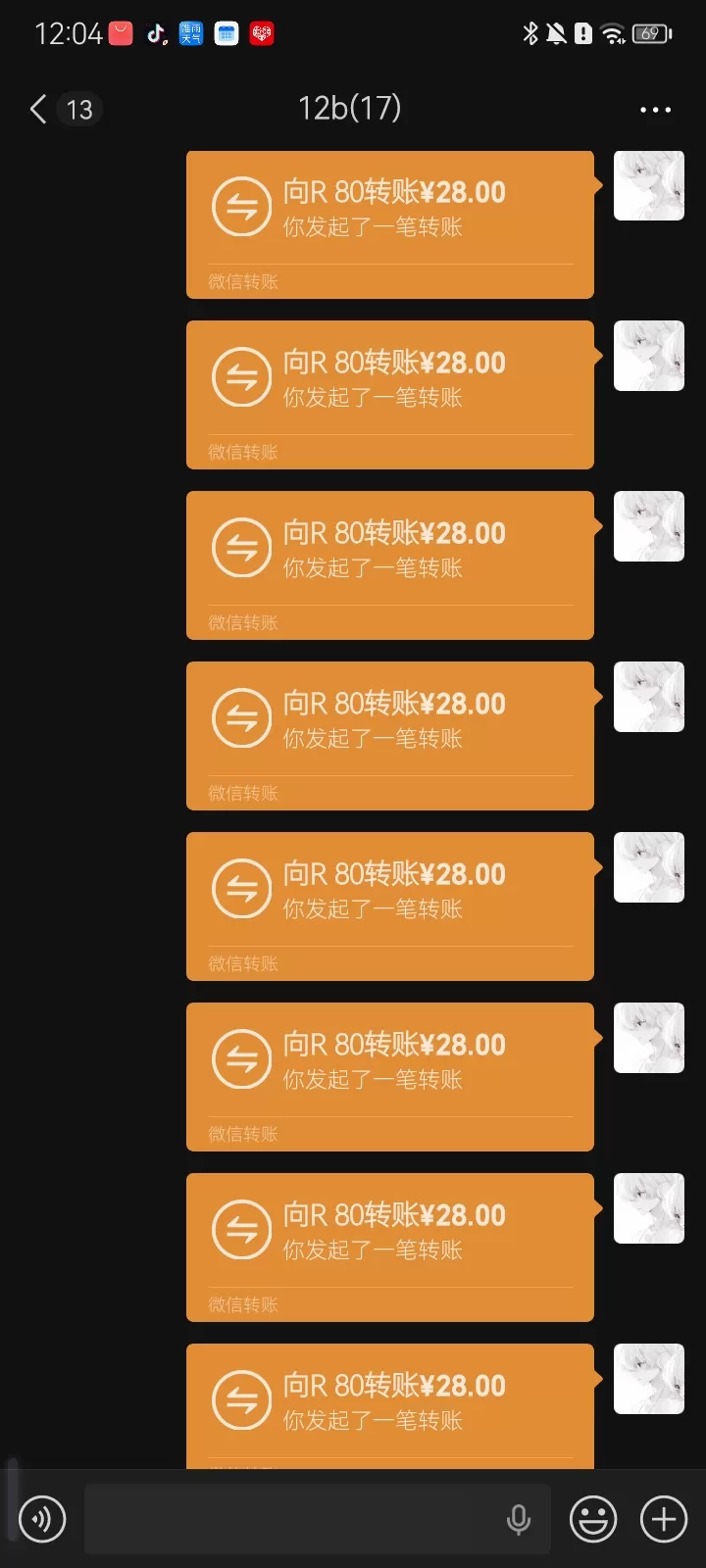Screen dimensions: 706x1568
Task: Tap the message text input field
Action: [x=294, y=1519]
